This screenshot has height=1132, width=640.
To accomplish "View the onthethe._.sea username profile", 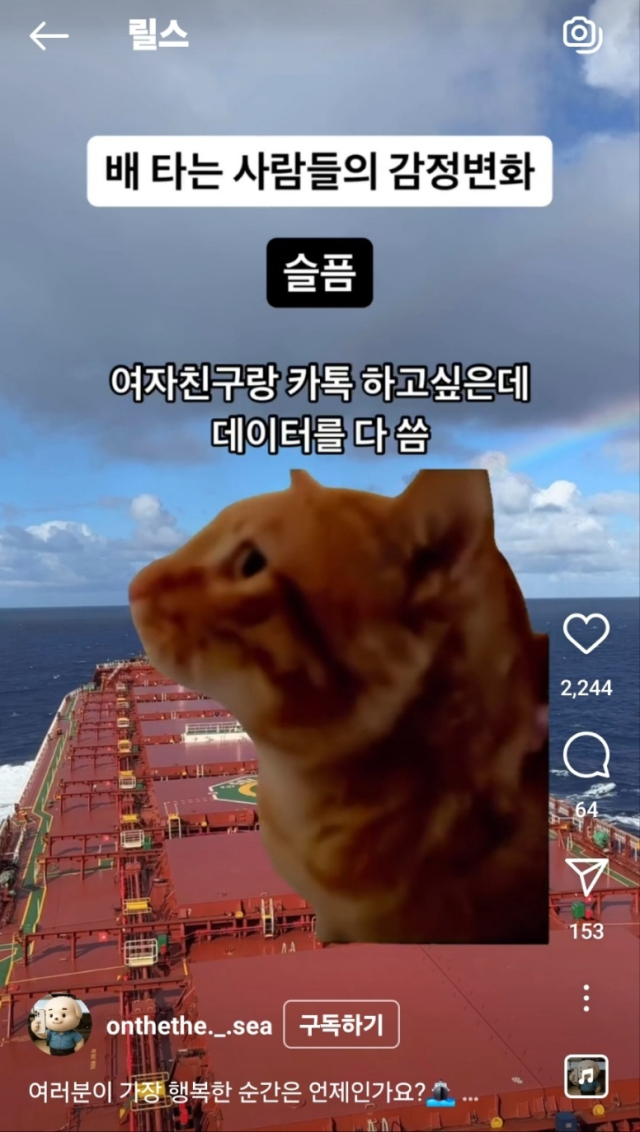I will [x=189, y=1026].
